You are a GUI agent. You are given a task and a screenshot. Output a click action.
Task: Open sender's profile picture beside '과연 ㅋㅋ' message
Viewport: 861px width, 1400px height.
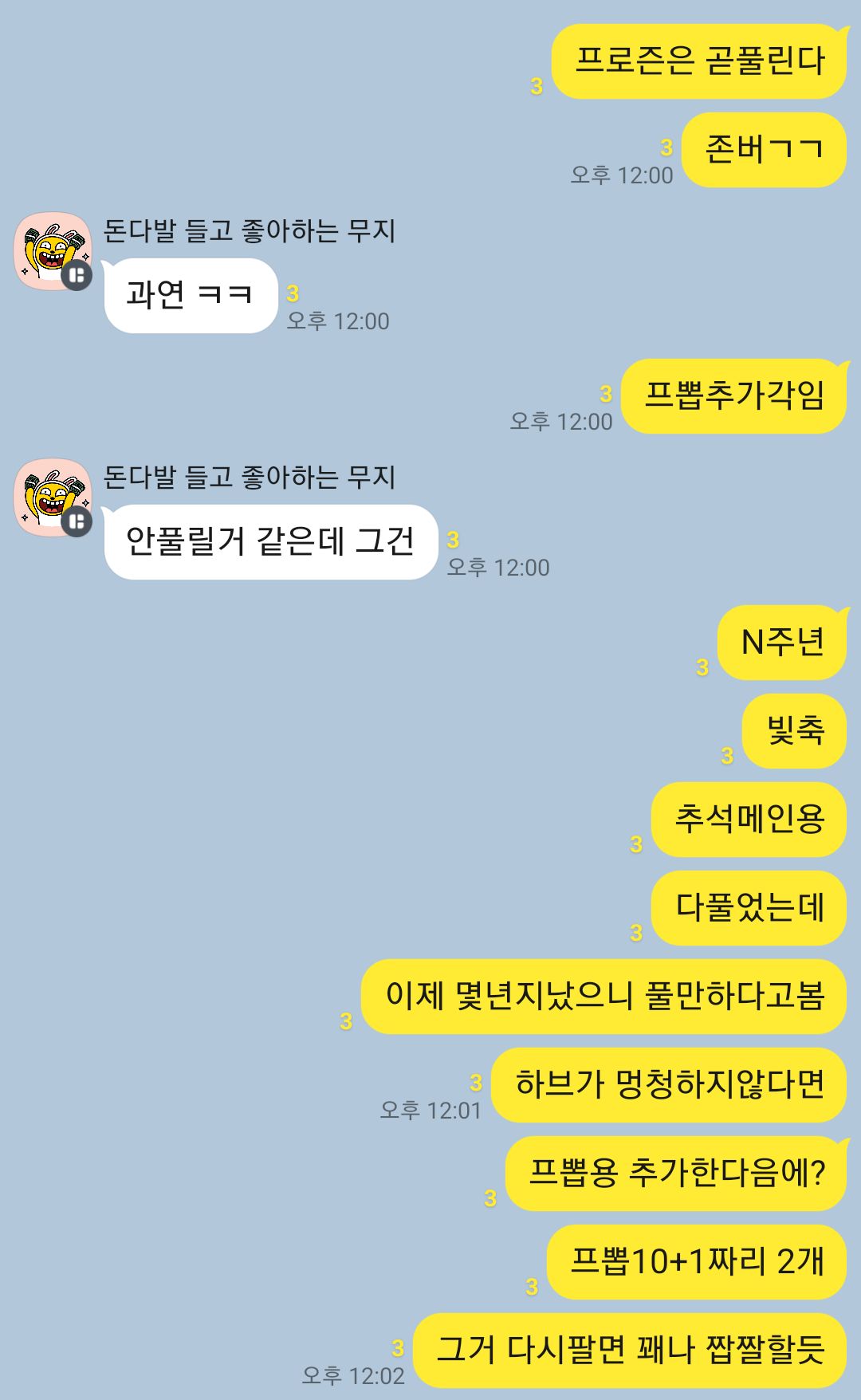pyautogui.click(x=52, y=251)
